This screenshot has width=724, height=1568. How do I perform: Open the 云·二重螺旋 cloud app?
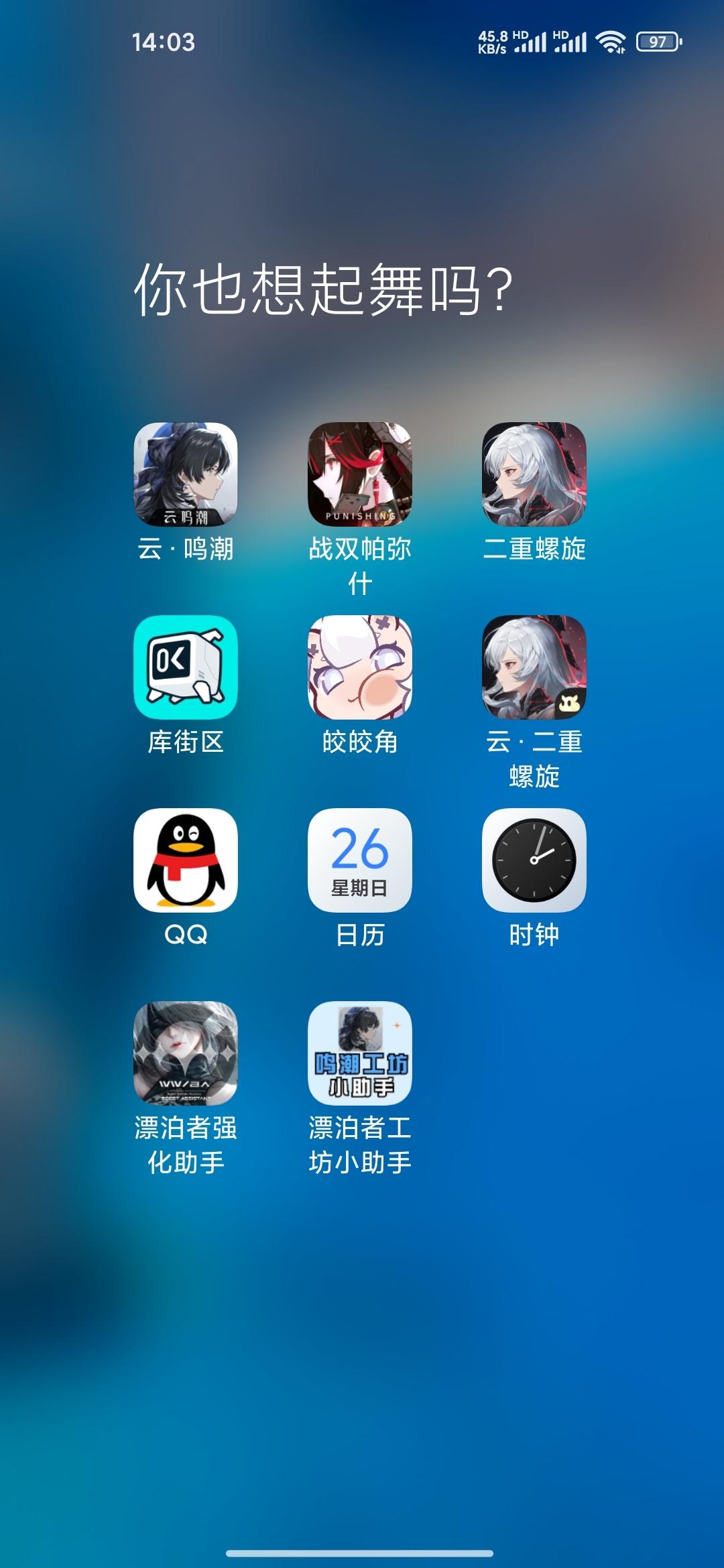534,667
